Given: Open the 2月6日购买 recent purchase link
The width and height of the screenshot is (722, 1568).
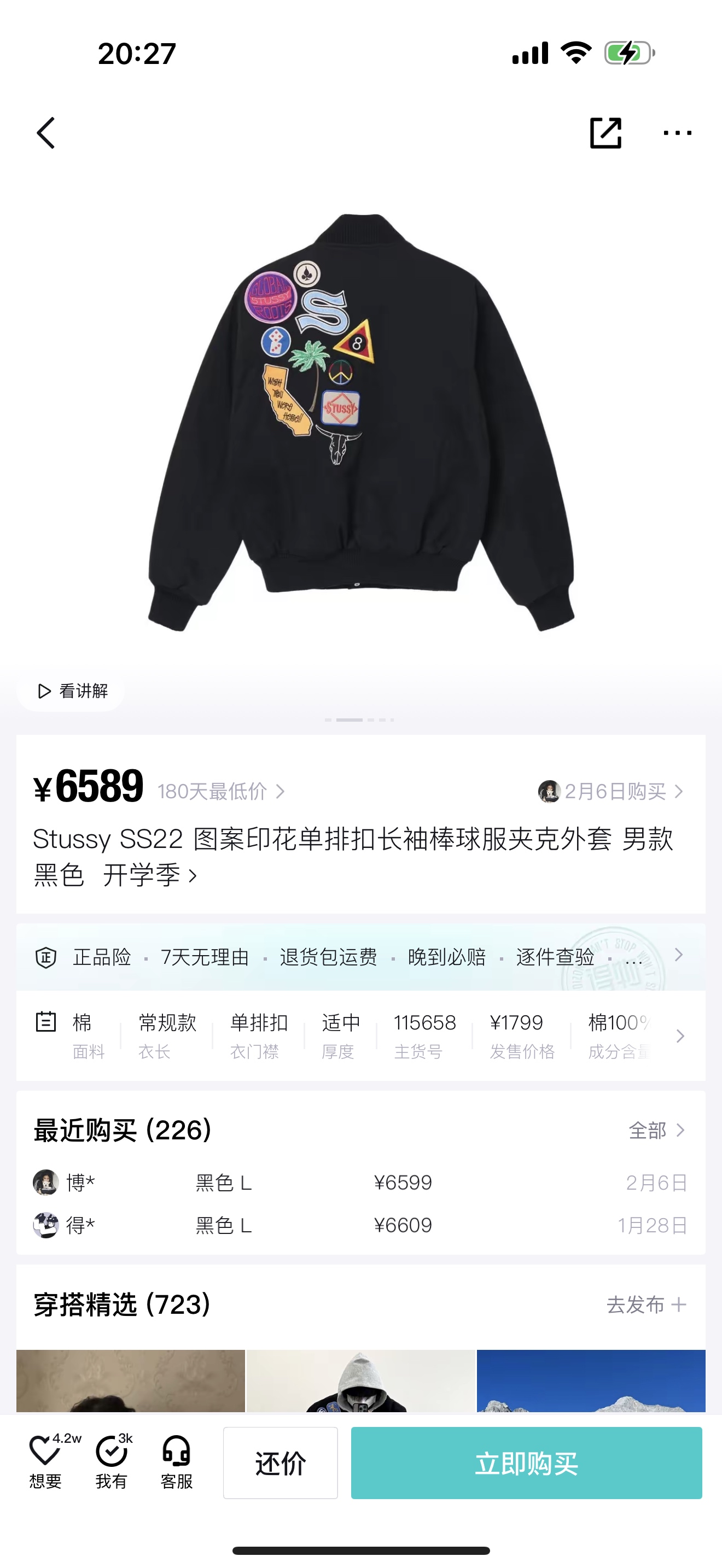Looking at the screenshot, I should [x=612, y=791].
